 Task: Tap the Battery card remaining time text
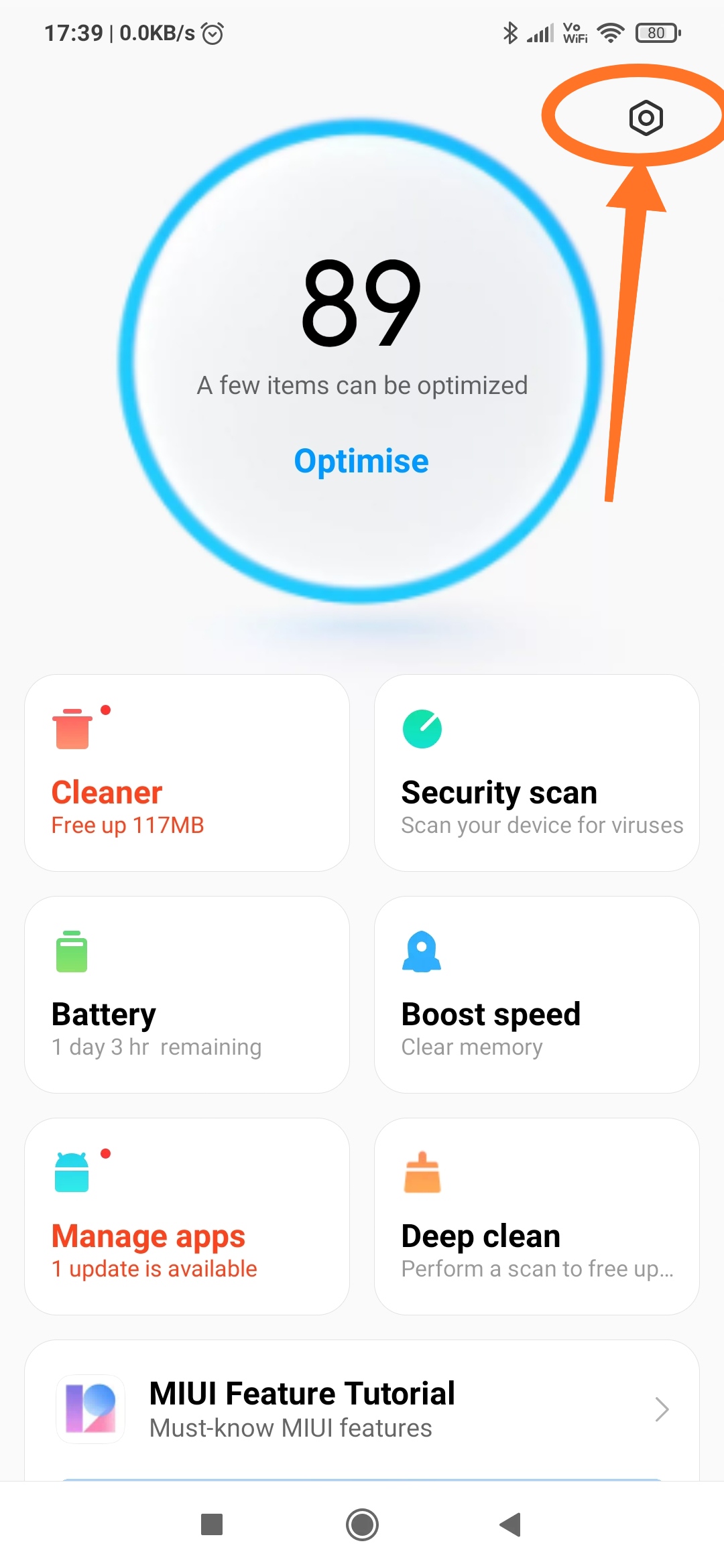(x=156, y=1047)
